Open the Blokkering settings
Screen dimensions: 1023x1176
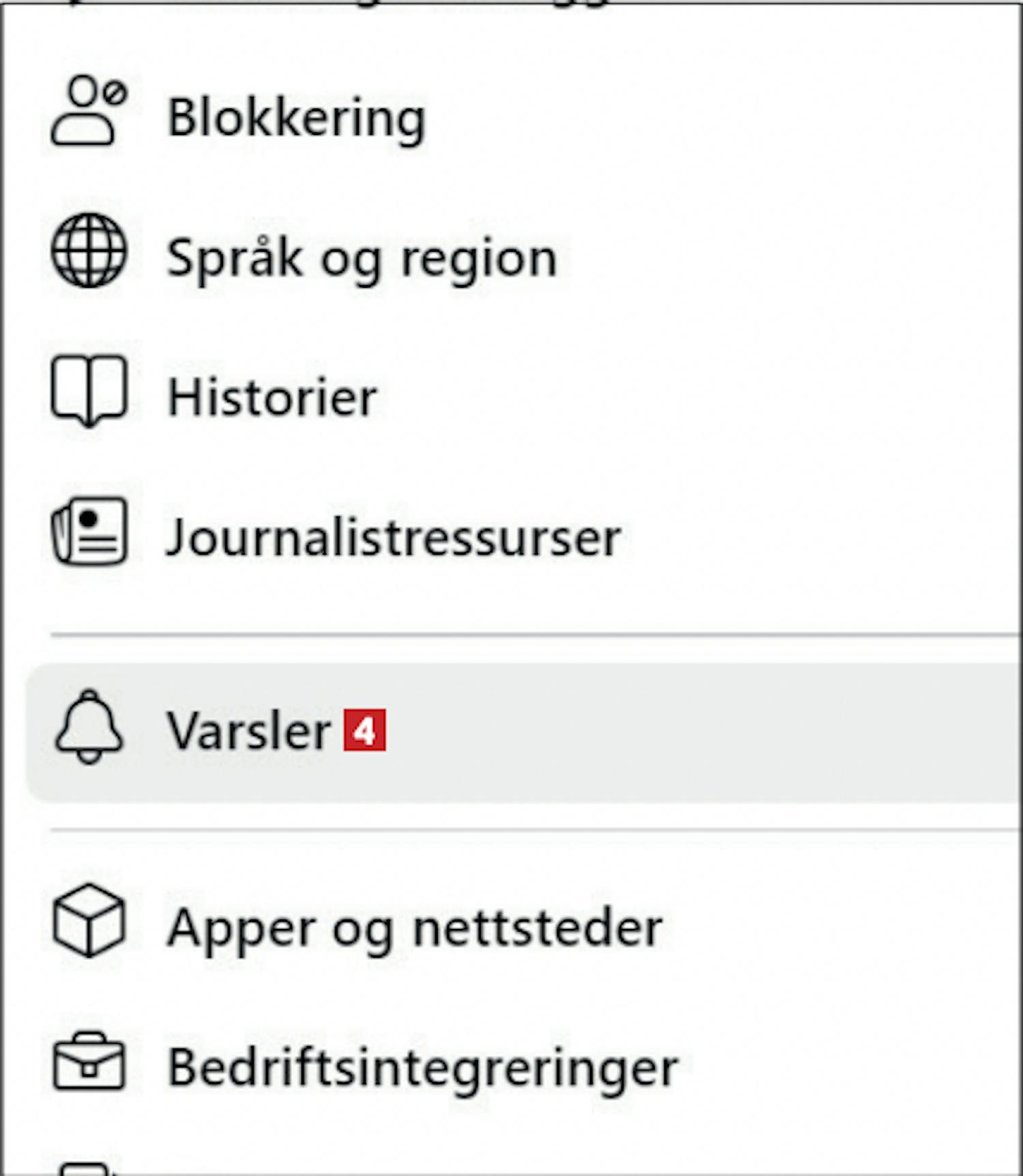pos(297,118)
